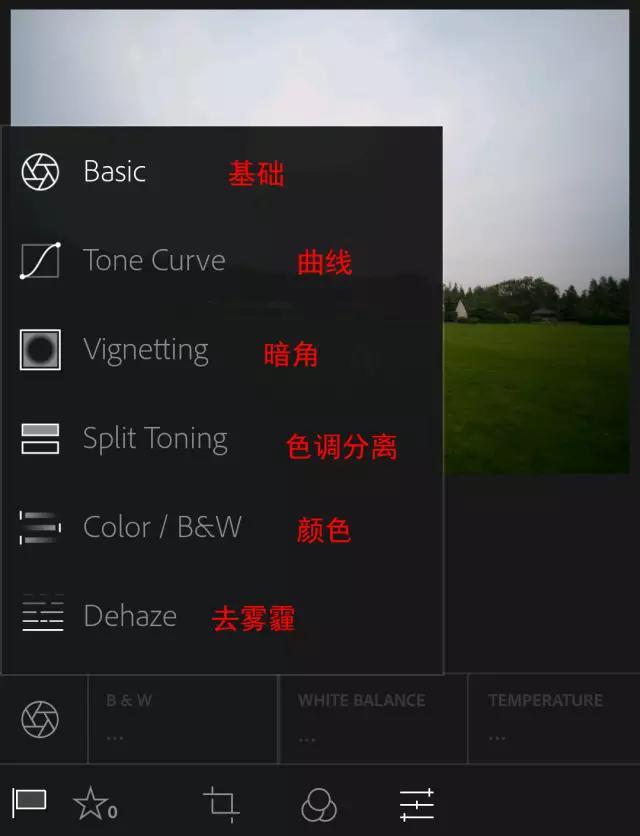Select Color / B&W adjustments
The width and height of the screenshot is (640, 836).
tap(161, 527)
